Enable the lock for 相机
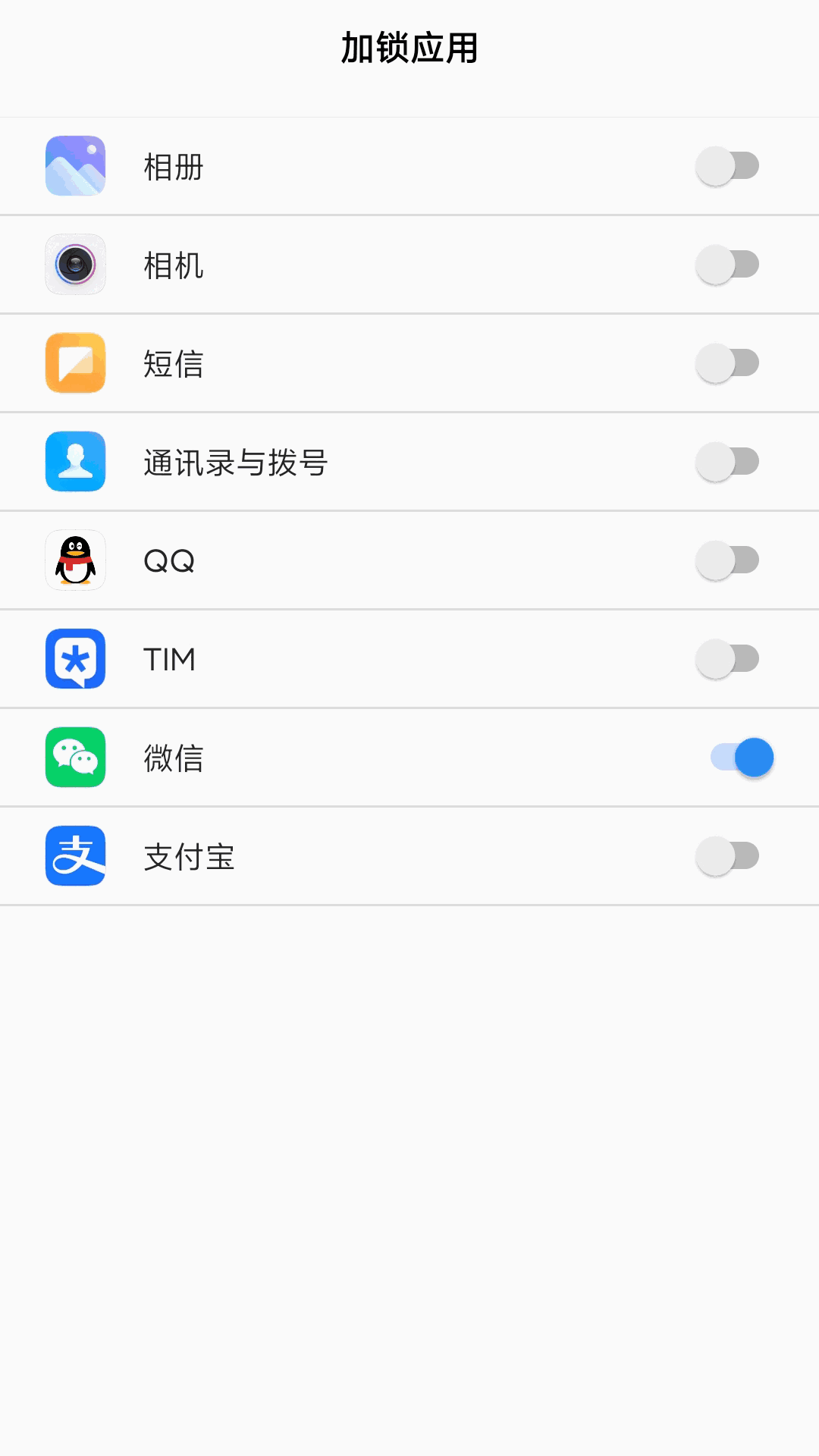The height and width of the screenshot is (1456, 819). click(728, 265)
